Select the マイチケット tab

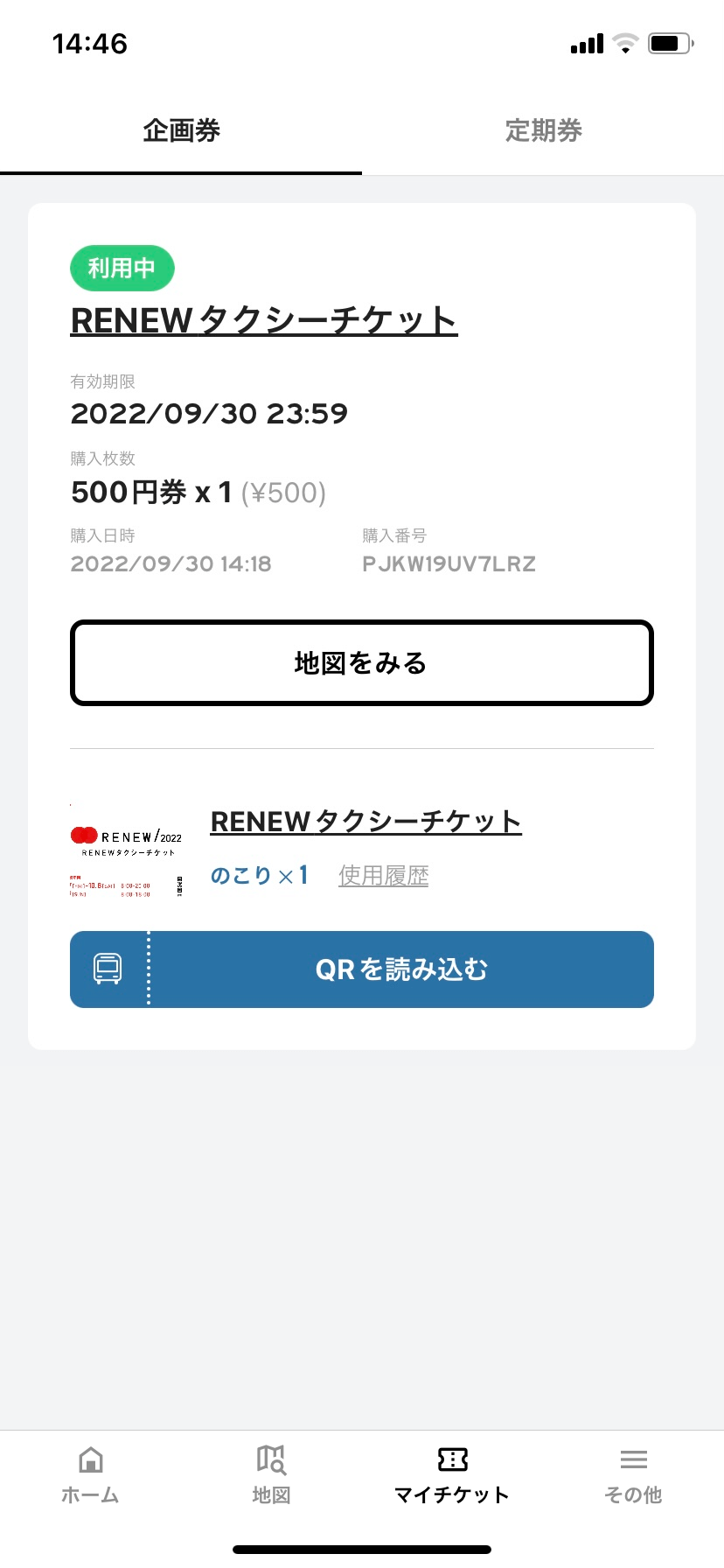tap(452, 1475)
